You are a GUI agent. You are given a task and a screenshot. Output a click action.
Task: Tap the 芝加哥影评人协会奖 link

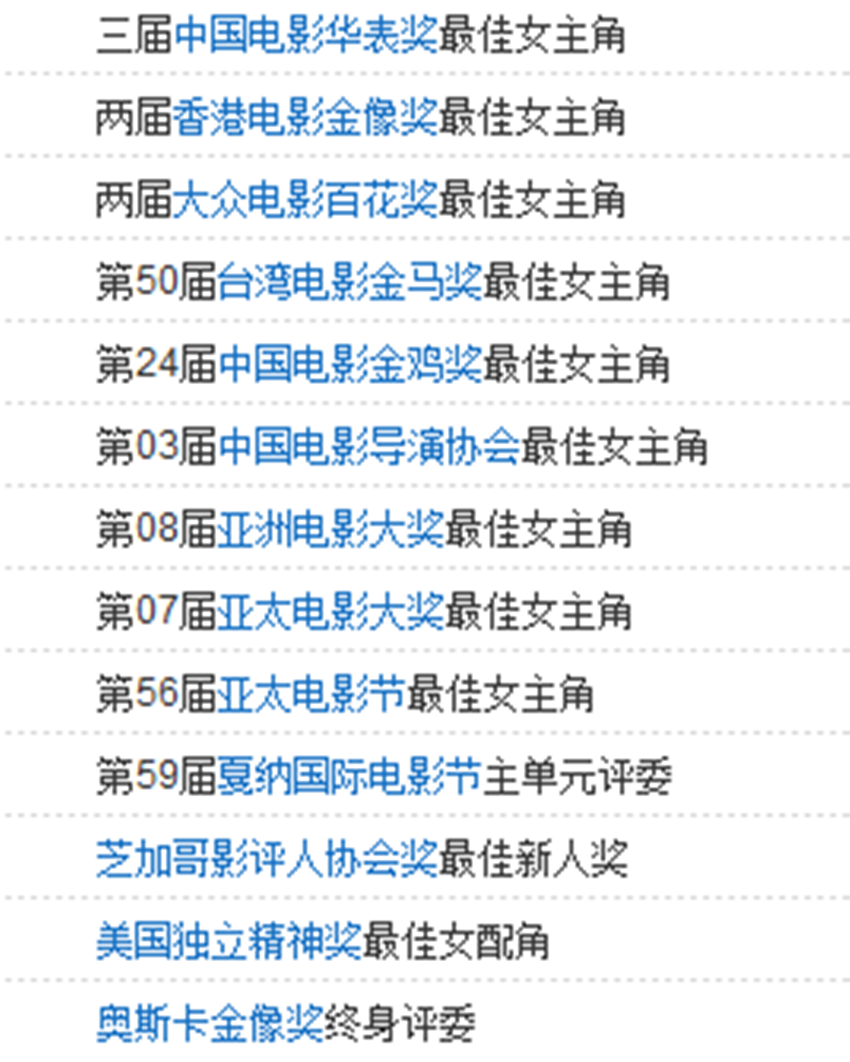coord(266,858)
